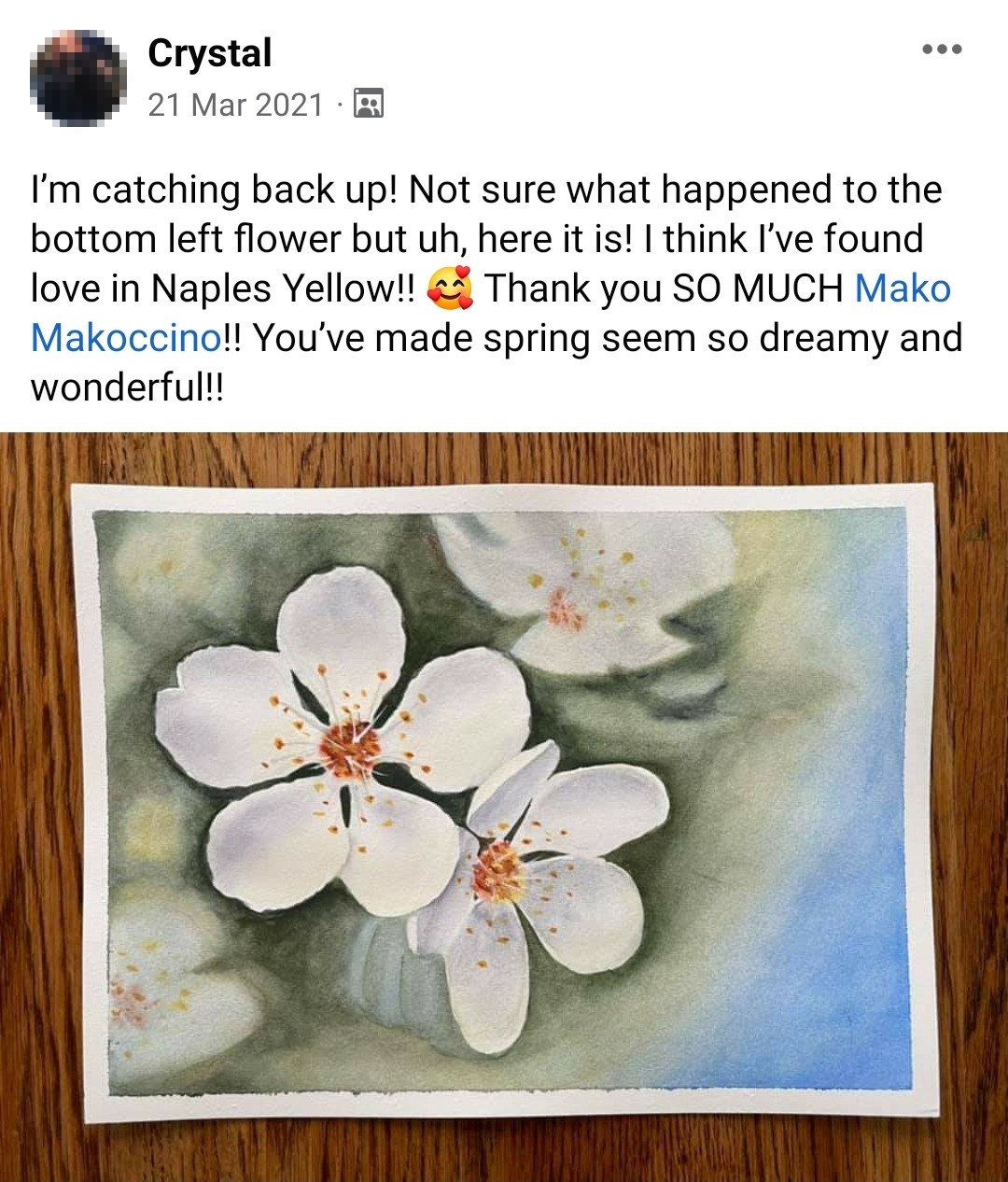Open Crystal's profile picture
This screenshot has height=1182, width=1008.
pyautogui.click(x=78, y=78)
